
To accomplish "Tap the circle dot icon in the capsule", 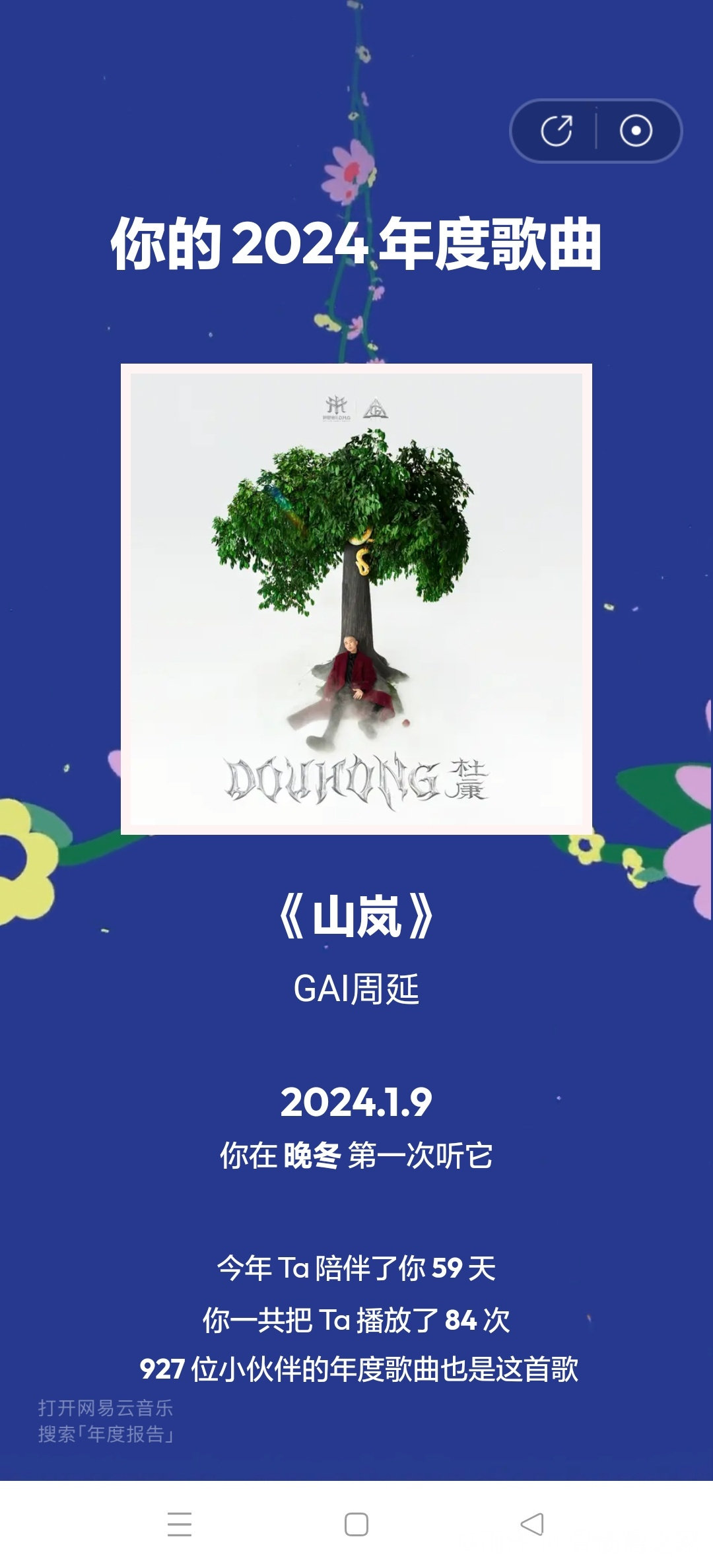I will (x=636, y=131).
